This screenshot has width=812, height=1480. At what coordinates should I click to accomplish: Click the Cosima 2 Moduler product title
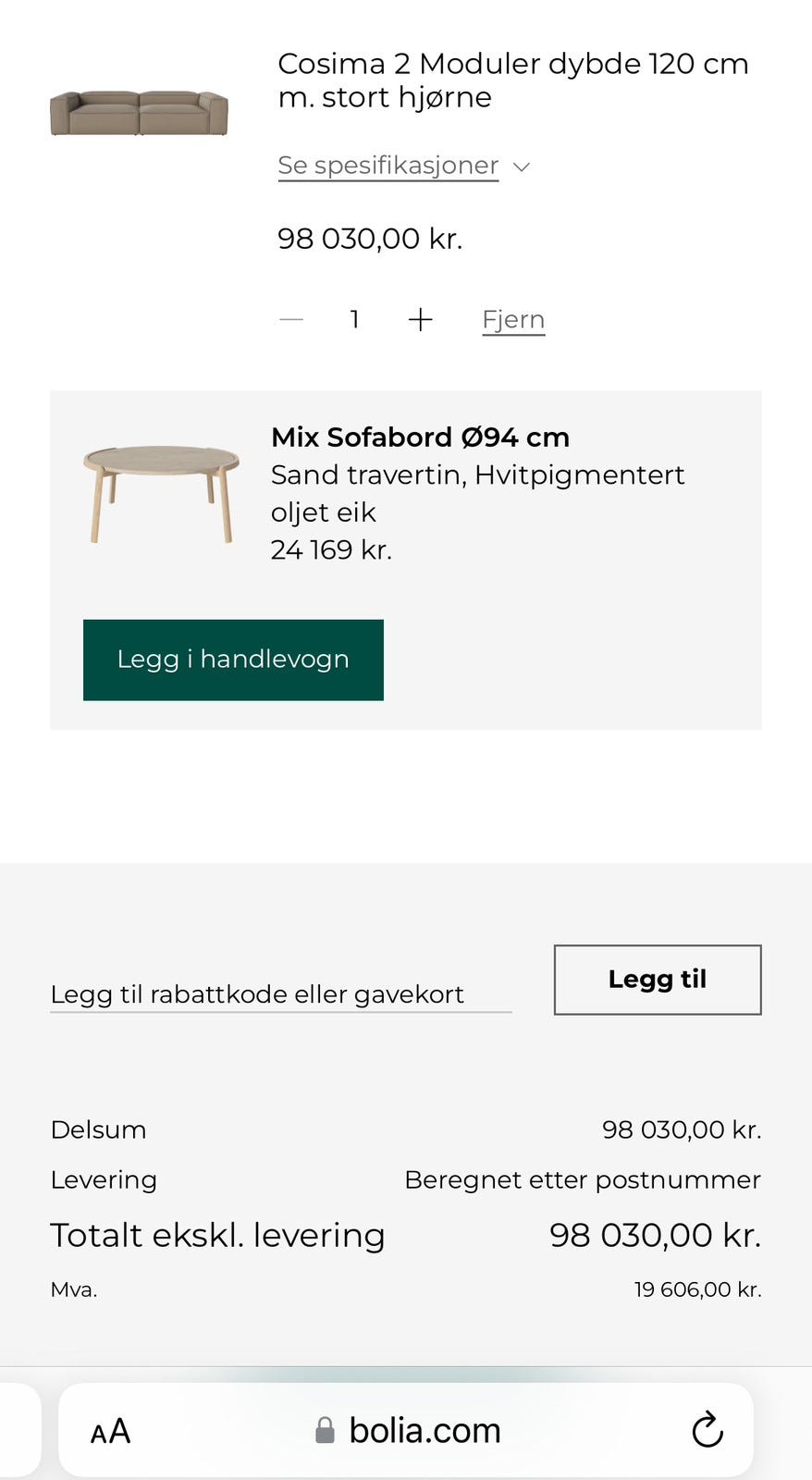(513, 80)
